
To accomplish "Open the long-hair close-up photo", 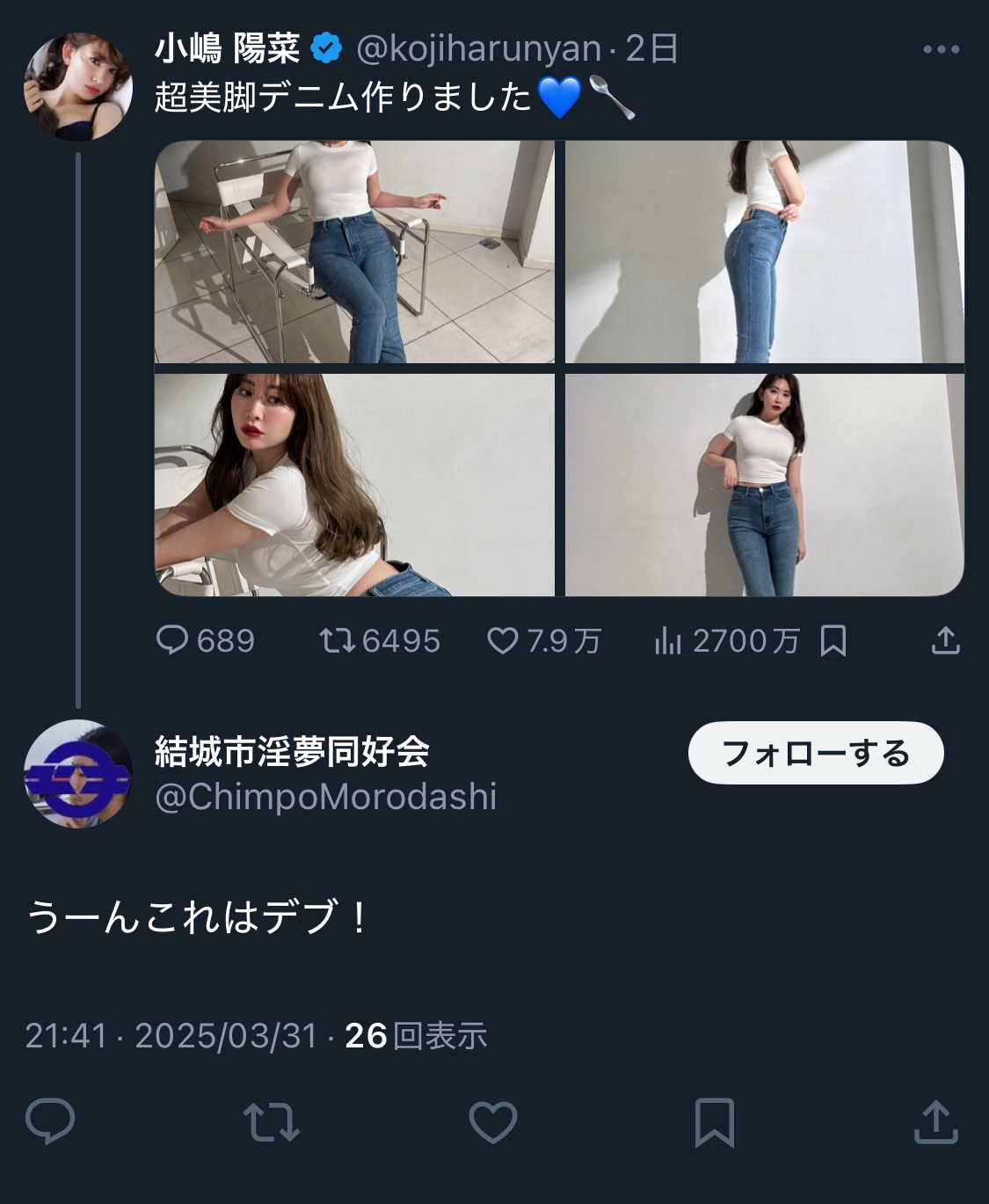I will coord(354,485).
